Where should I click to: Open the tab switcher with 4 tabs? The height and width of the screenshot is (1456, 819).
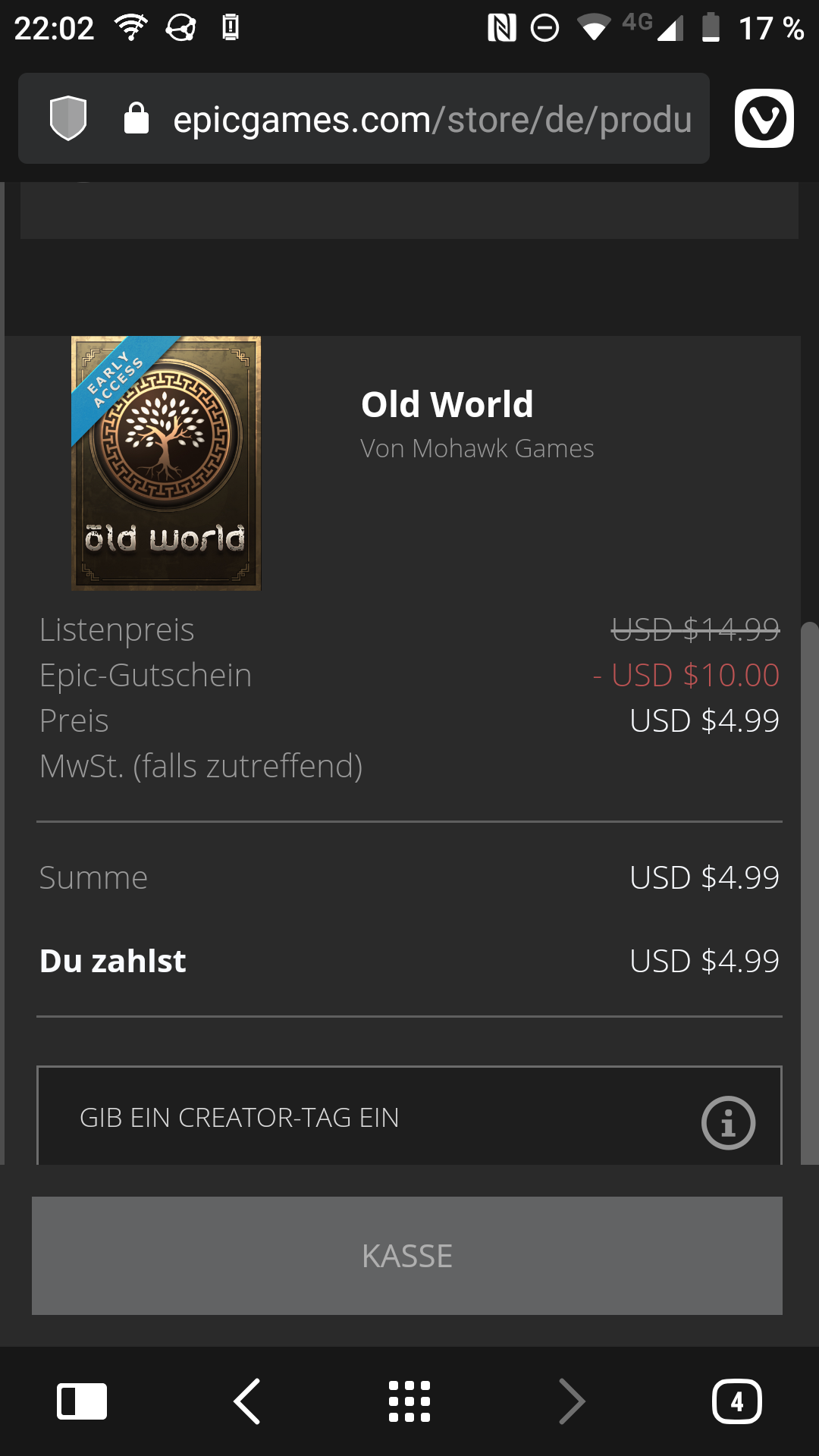736,1401
